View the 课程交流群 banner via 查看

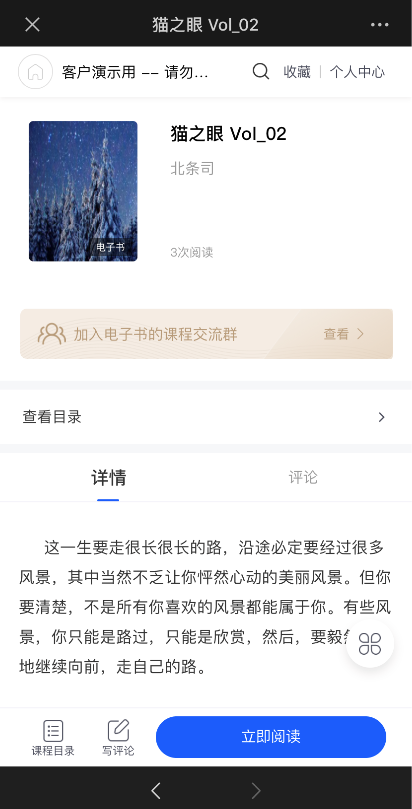tap(344, 334)
